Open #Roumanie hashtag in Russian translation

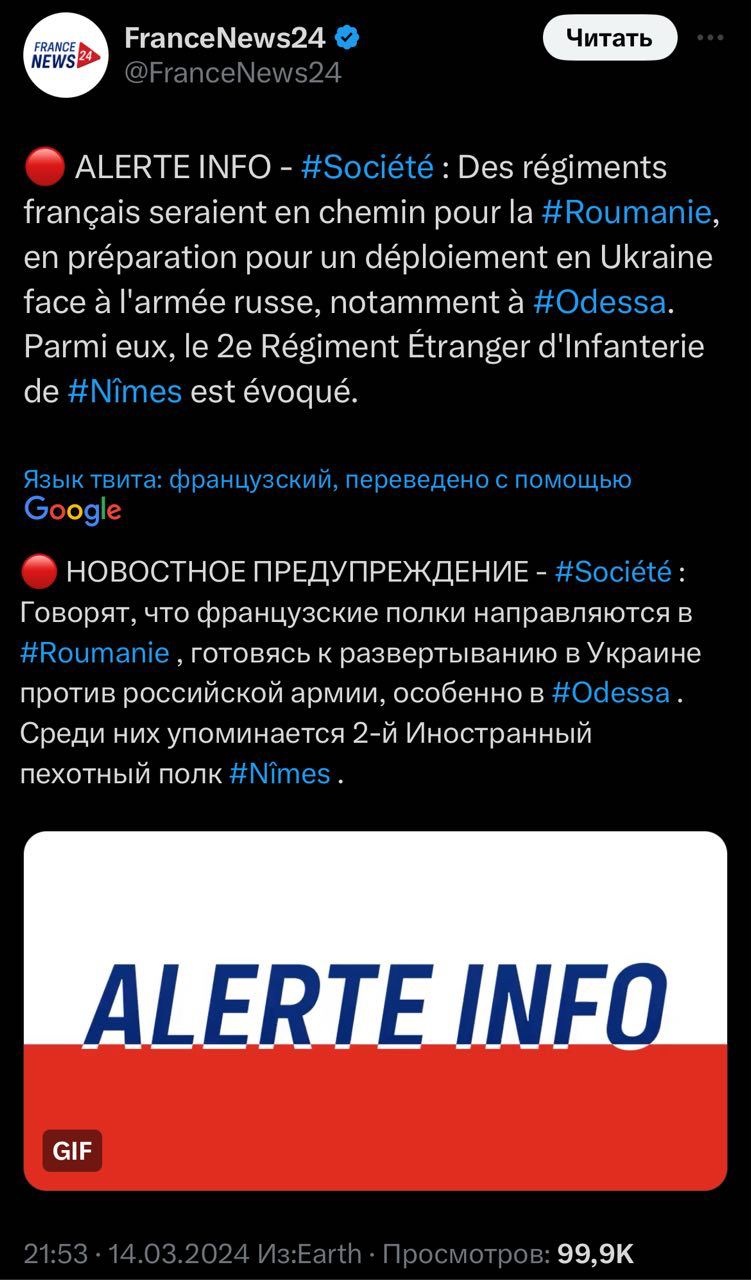[x=95, y=653]
